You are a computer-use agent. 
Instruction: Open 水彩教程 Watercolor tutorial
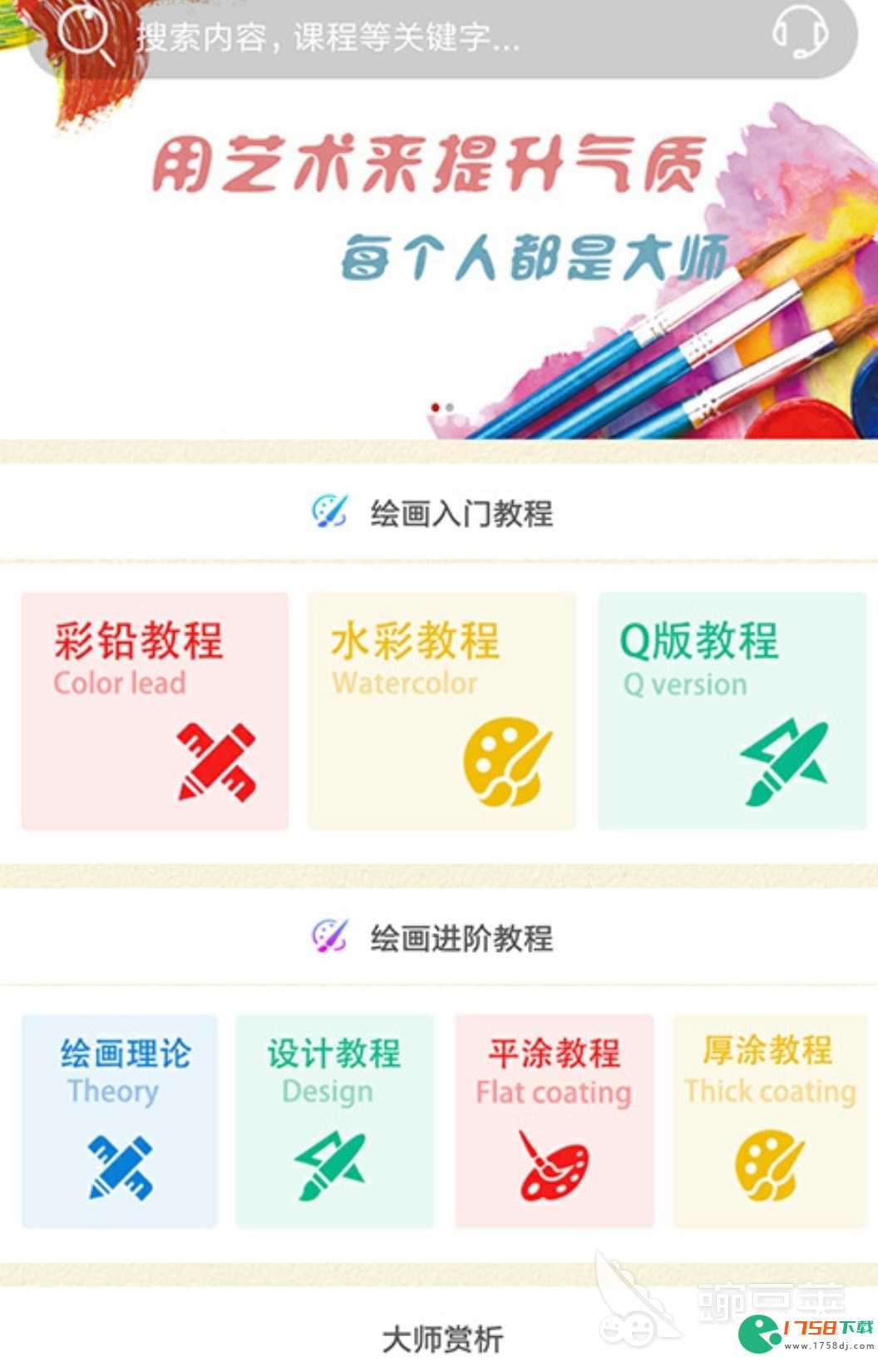(441, 711)
